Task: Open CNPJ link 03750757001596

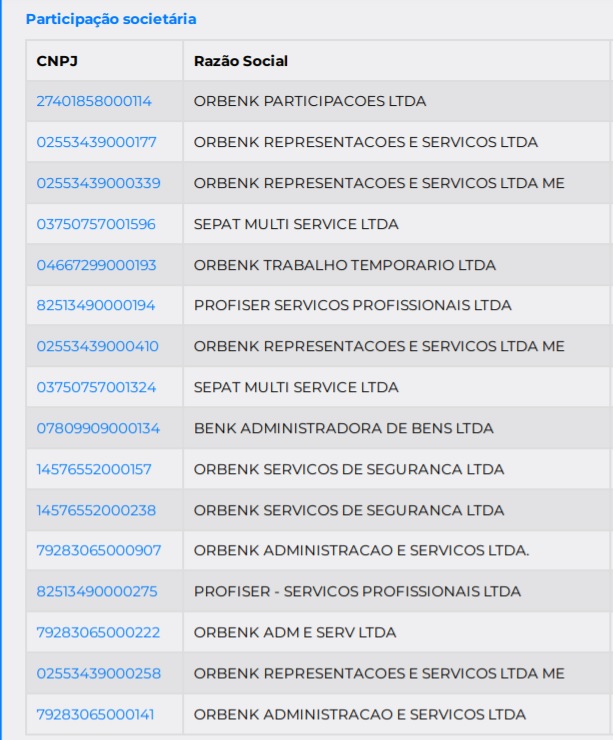Action: coord(96,224)
